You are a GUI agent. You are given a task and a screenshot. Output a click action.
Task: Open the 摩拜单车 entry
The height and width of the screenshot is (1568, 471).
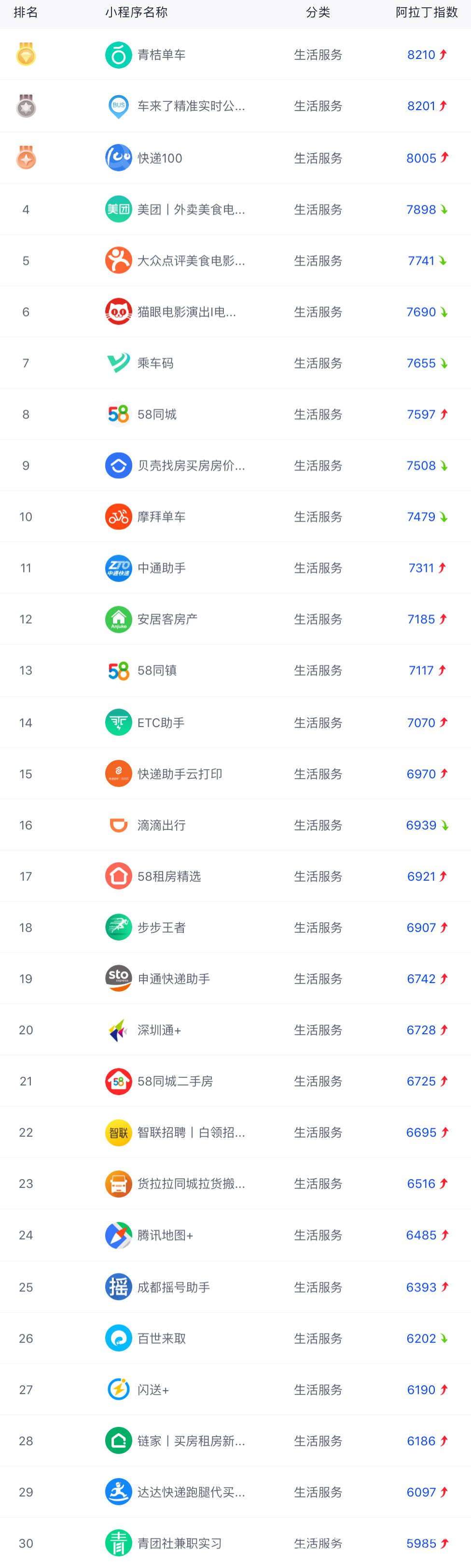(x=162, y=517)
